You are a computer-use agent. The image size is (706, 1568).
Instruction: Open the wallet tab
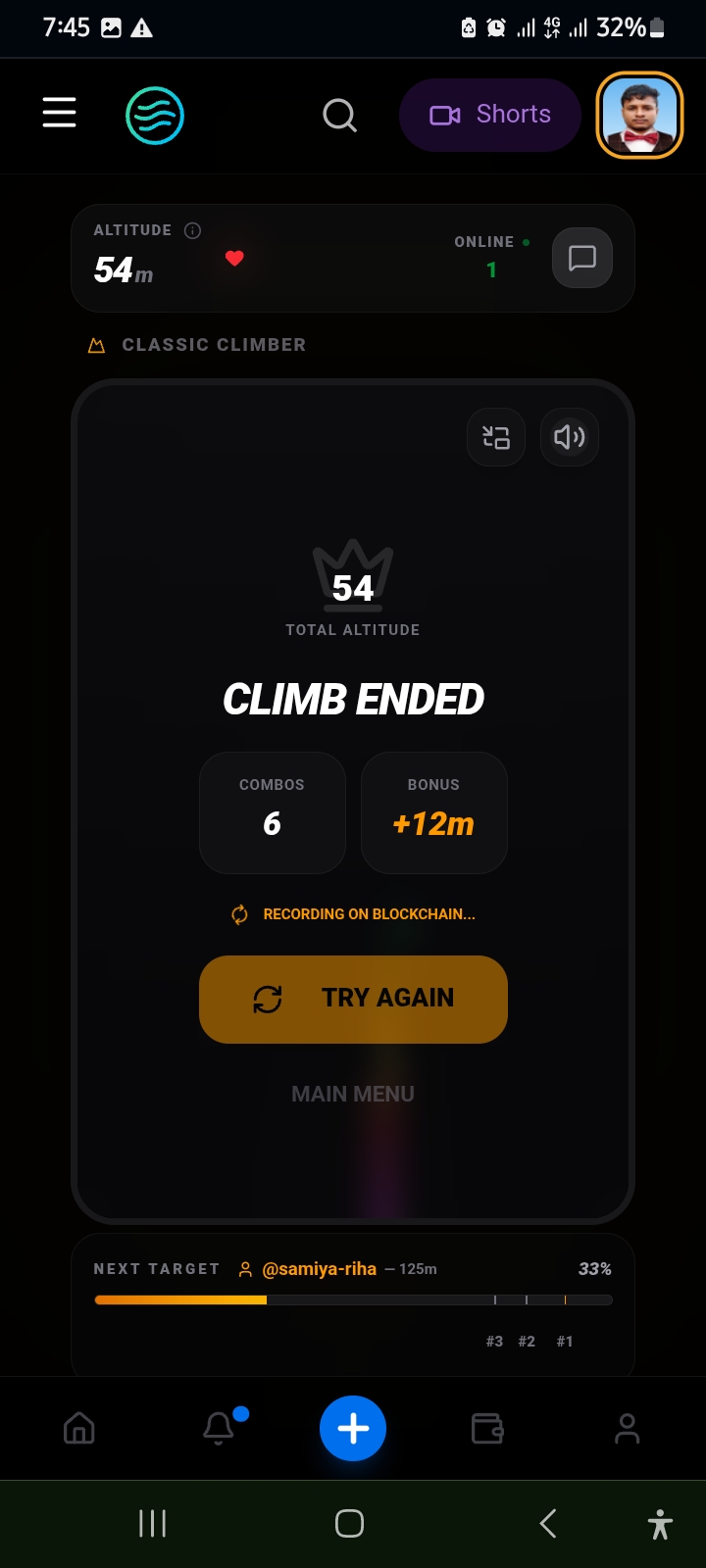tap(487, 1429)
